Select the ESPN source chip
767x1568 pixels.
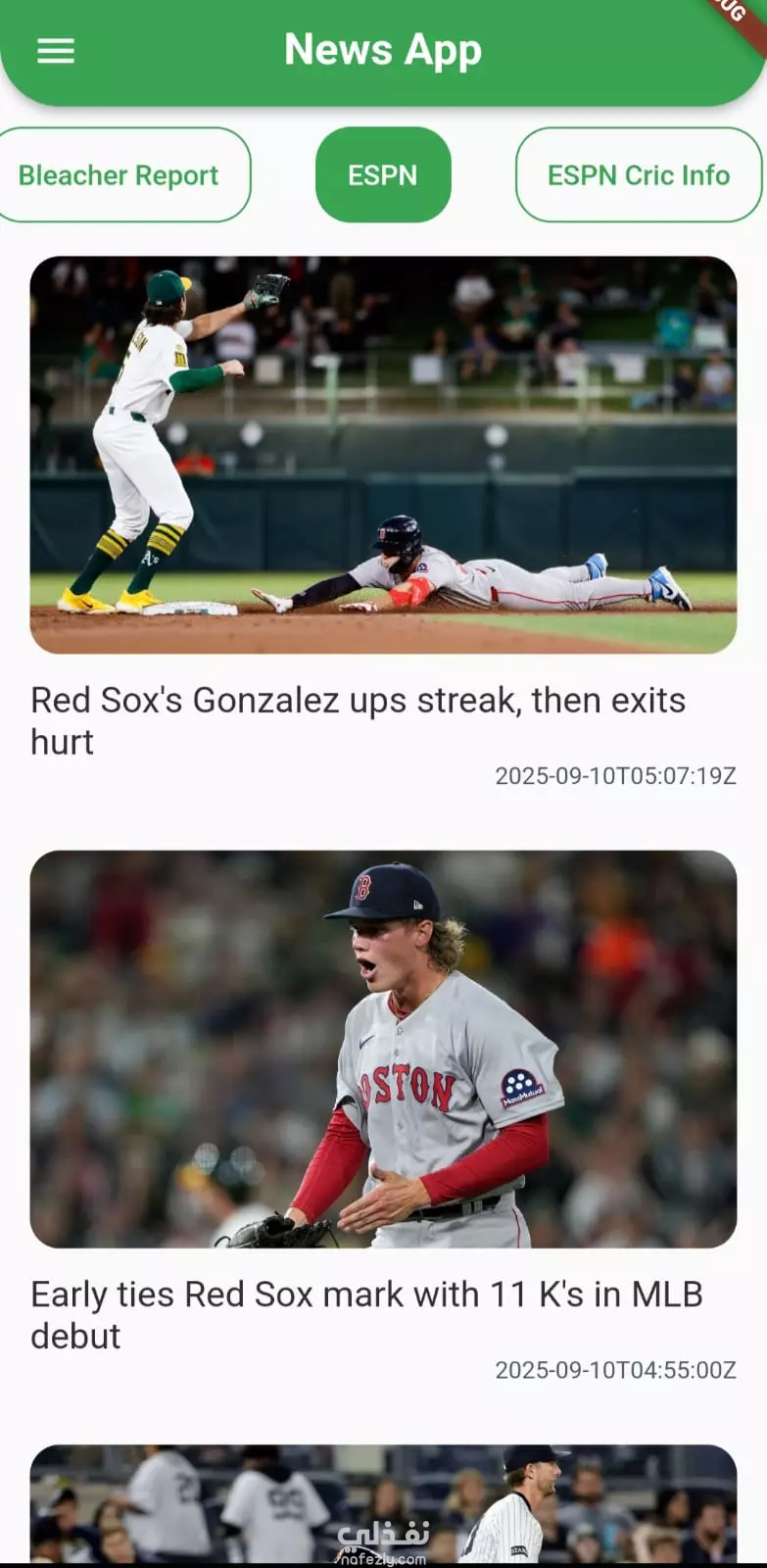tap(383, 174)
